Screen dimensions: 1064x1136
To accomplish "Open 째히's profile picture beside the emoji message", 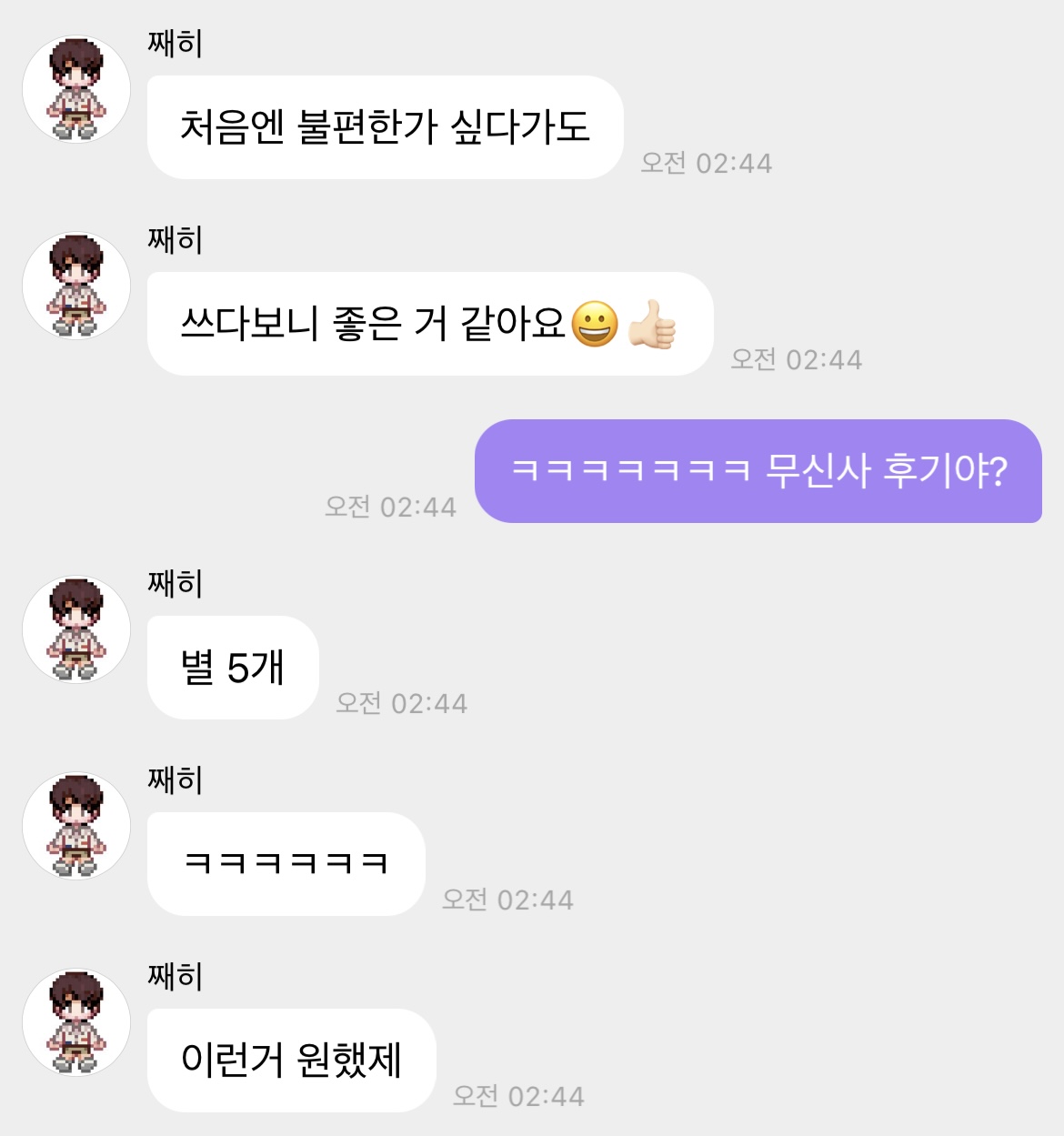I will [x=75, y=285].
